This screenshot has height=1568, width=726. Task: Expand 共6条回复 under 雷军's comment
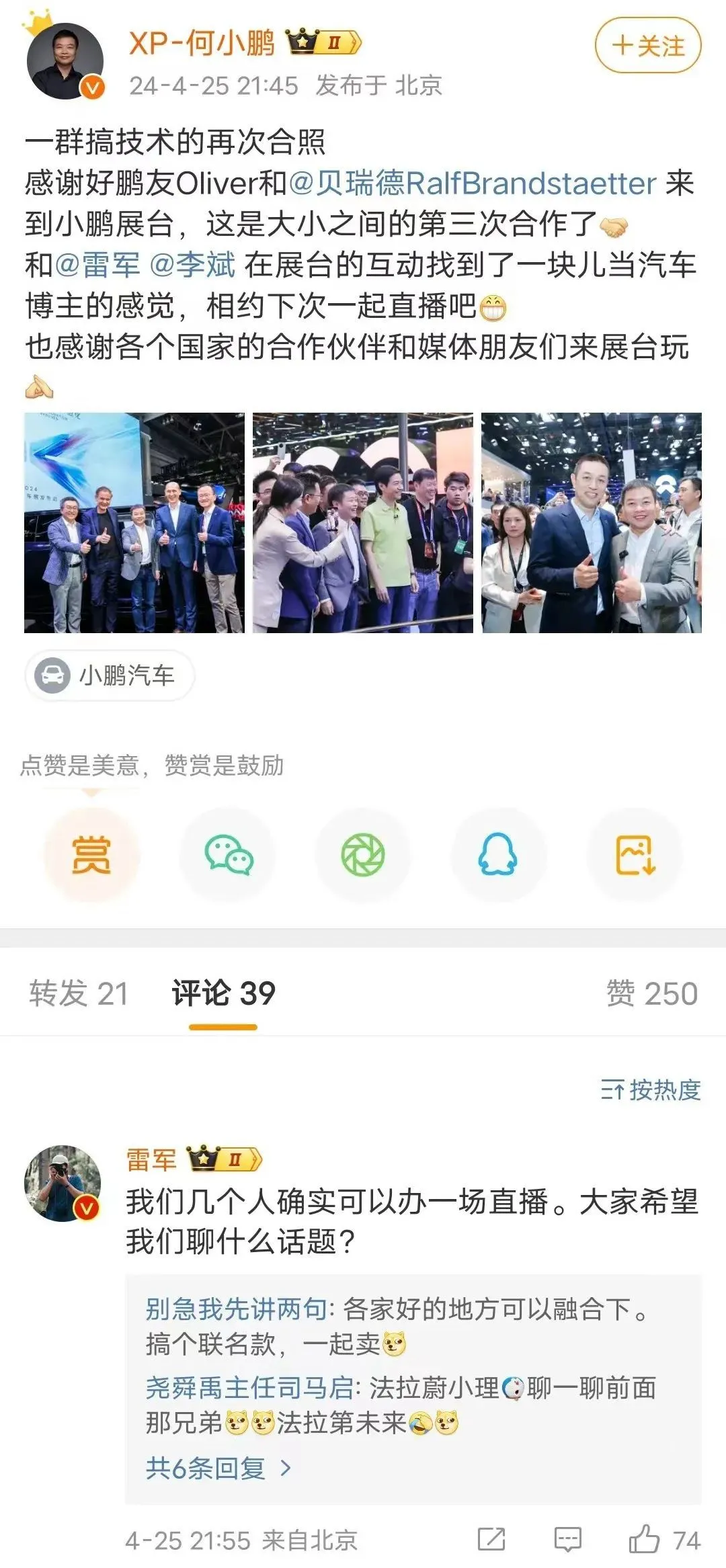218,1468
